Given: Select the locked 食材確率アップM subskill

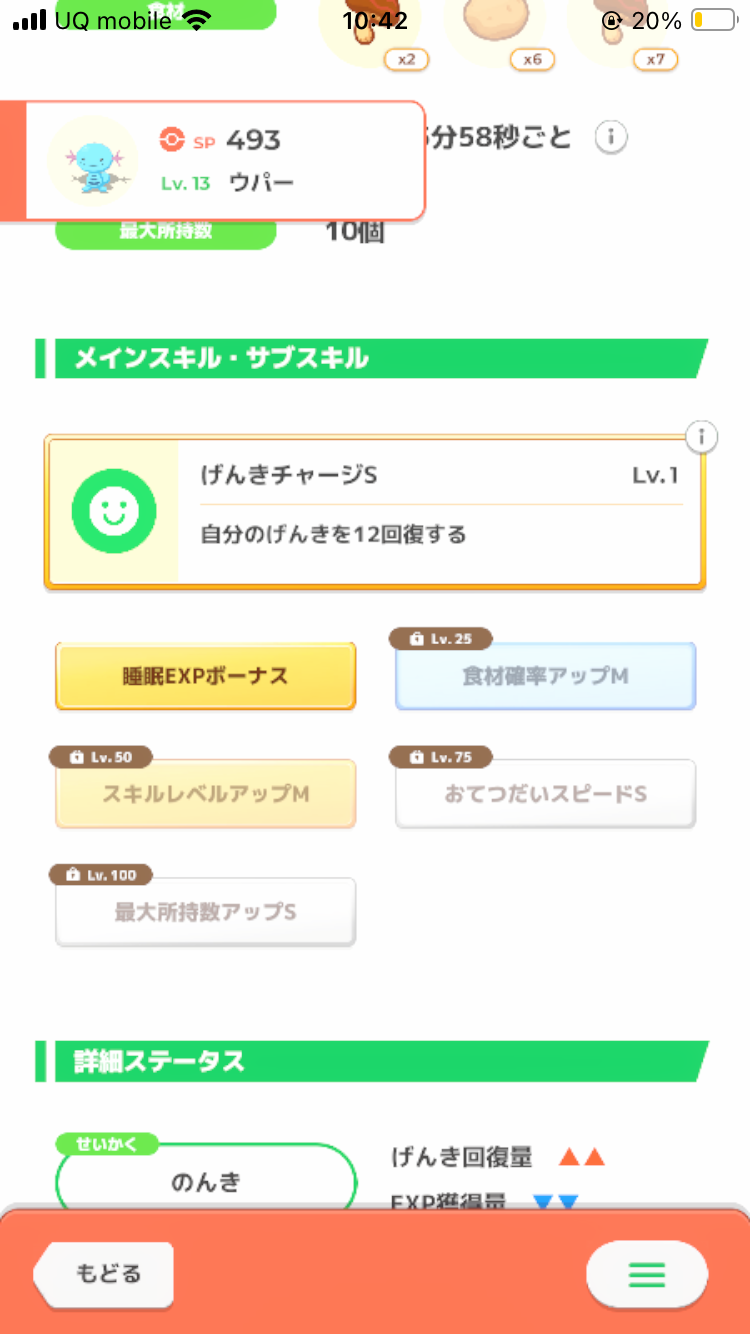Looking at the screenshot, I should (x=544, y=676).
